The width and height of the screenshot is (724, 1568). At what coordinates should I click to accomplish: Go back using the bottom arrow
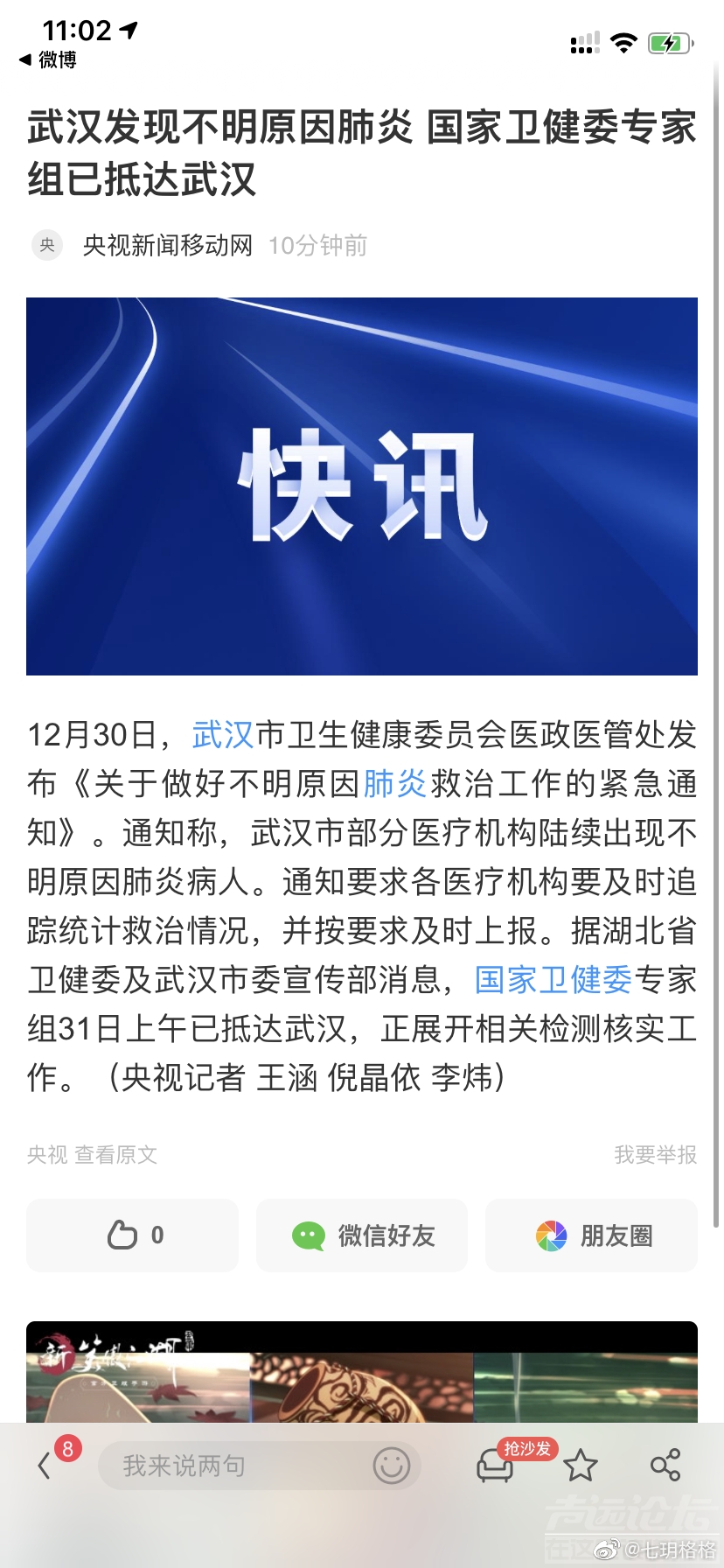[45, 1466]
